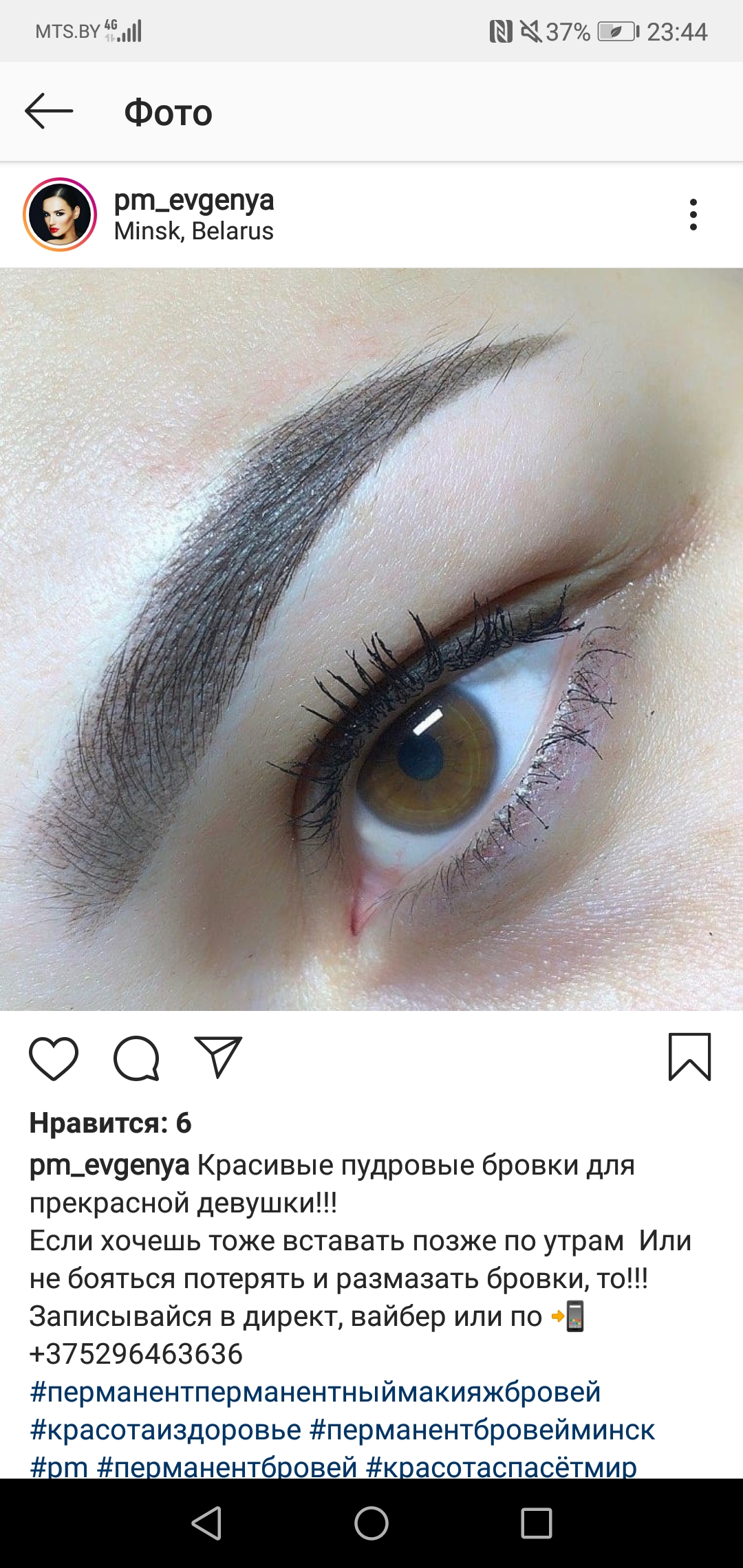Open pm_evgenya's profile from the header username
The image size is (743, 1568).
click(x=193, y=200)
